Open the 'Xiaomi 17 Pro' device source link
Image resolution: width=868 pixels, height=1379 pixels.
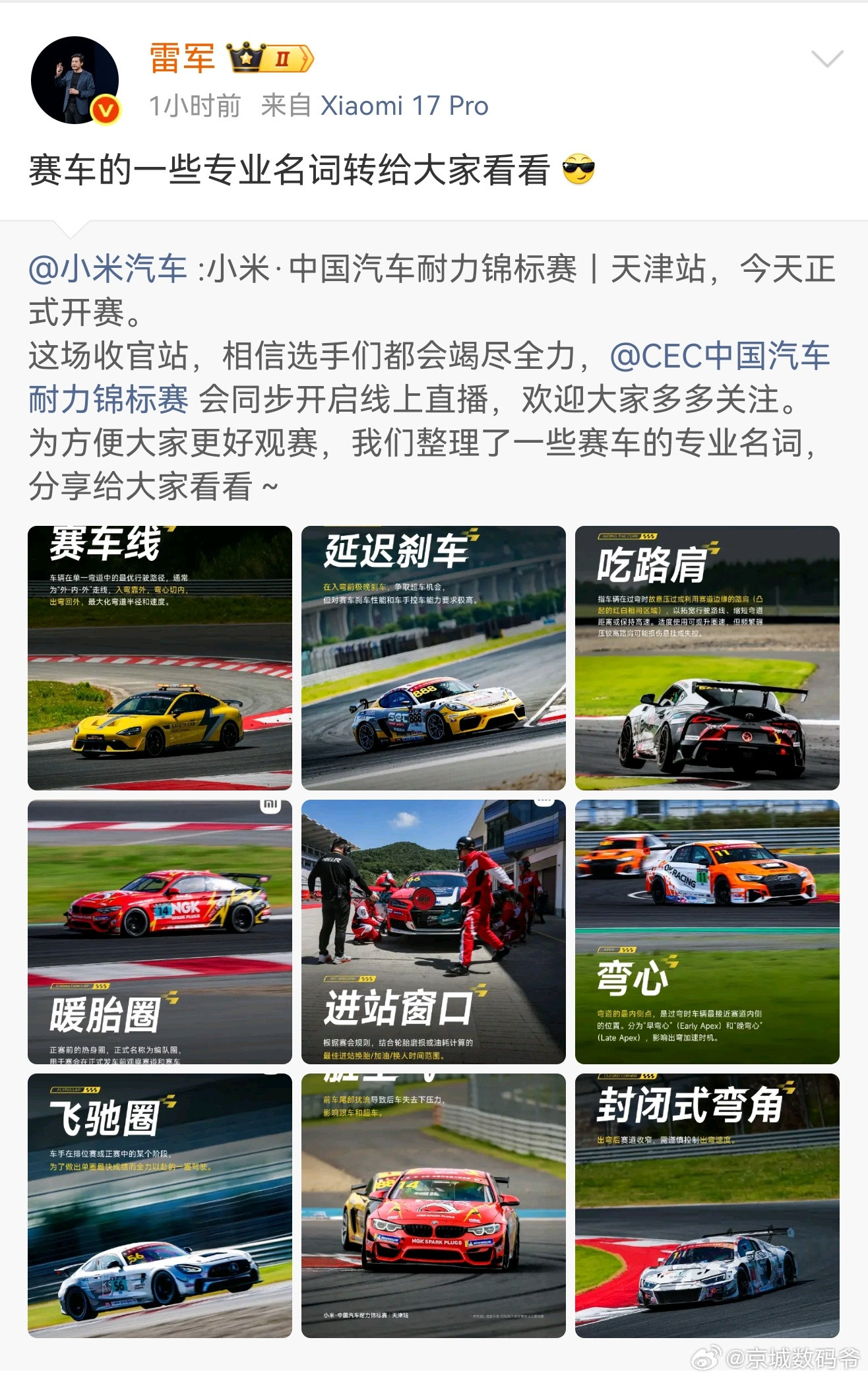point(405,105)
